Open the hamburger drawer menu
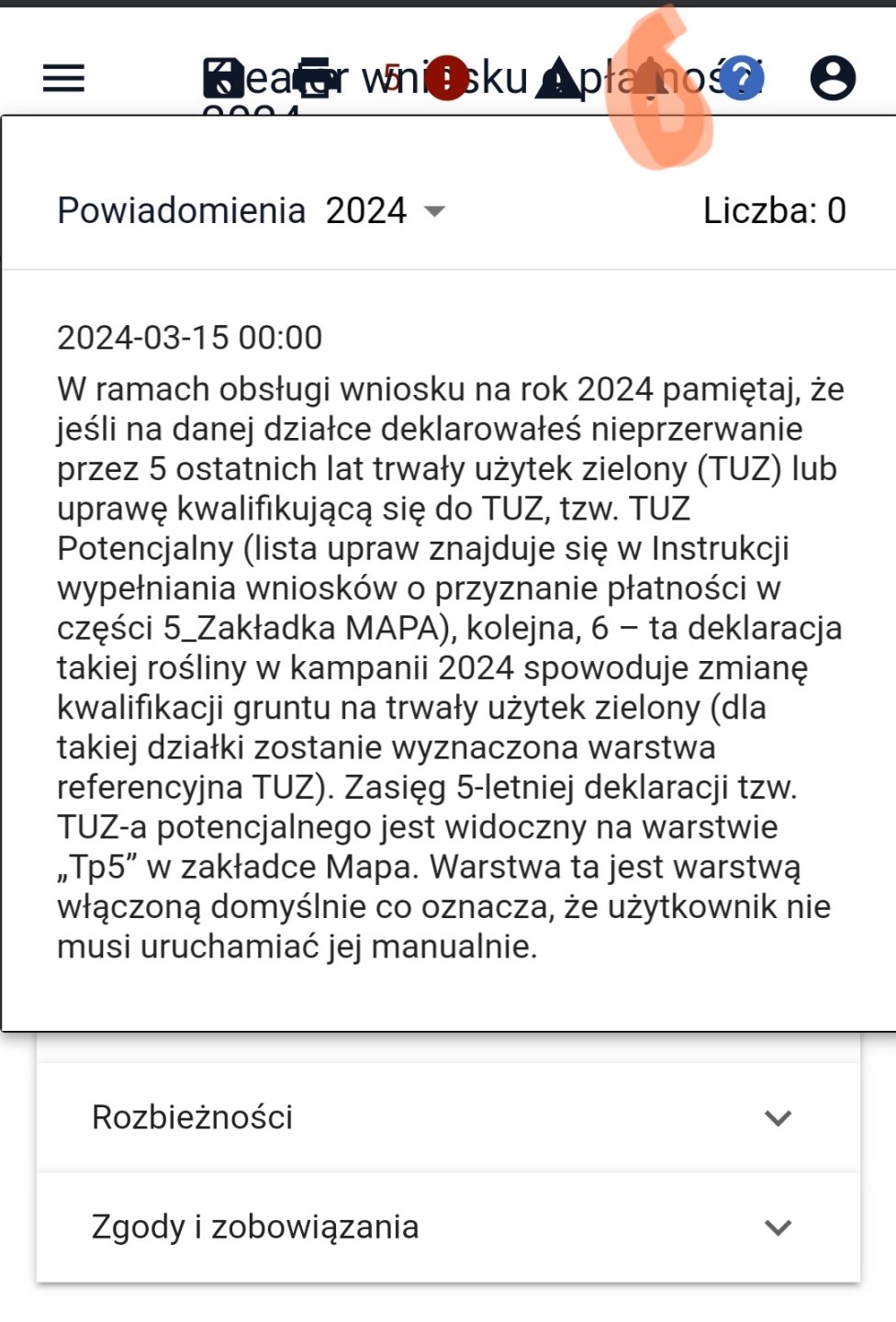896x1322 pixels. pyautogui.click(x=63, y=78)
